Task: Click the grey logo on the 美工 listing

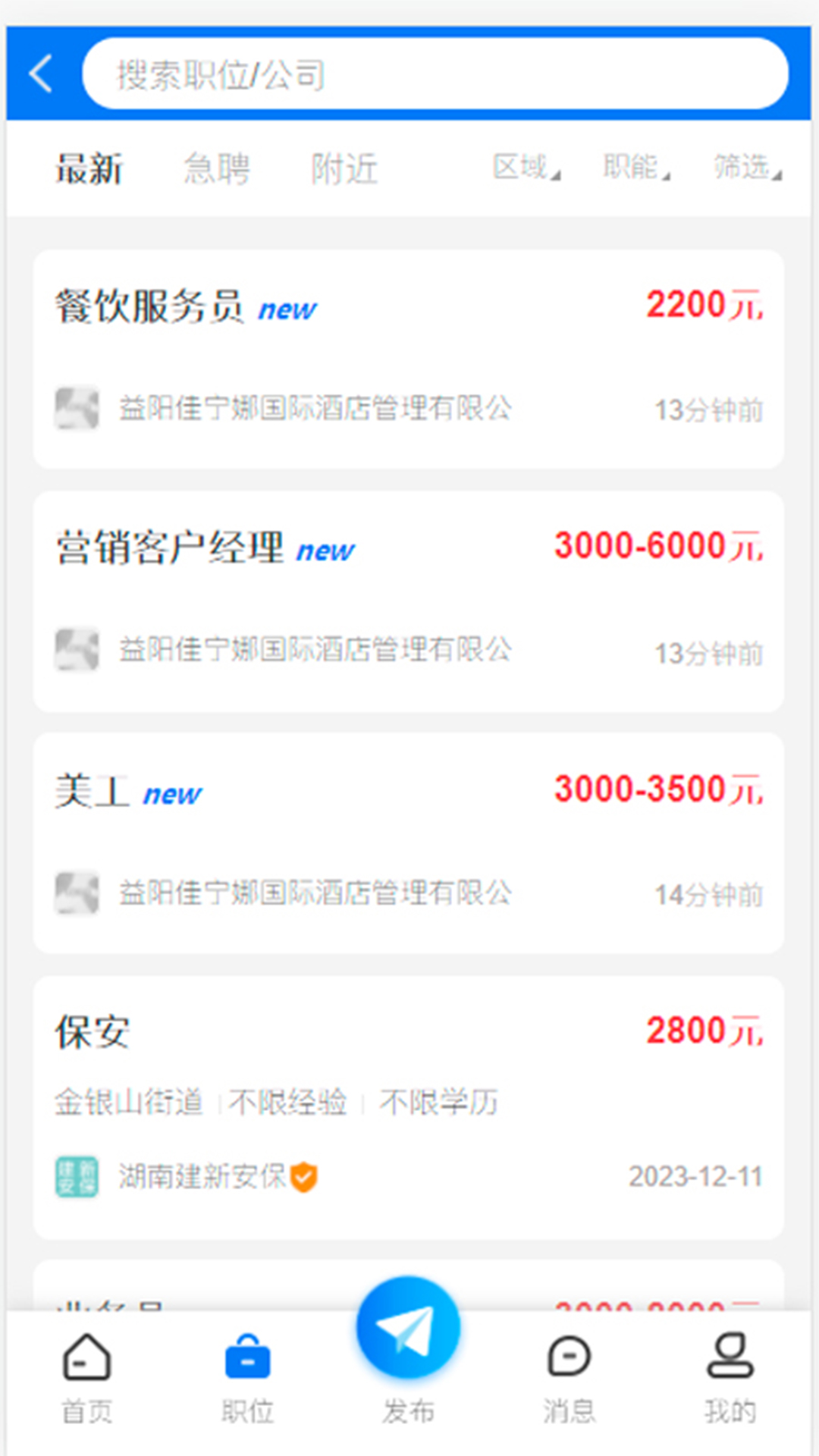Action: 77,893
